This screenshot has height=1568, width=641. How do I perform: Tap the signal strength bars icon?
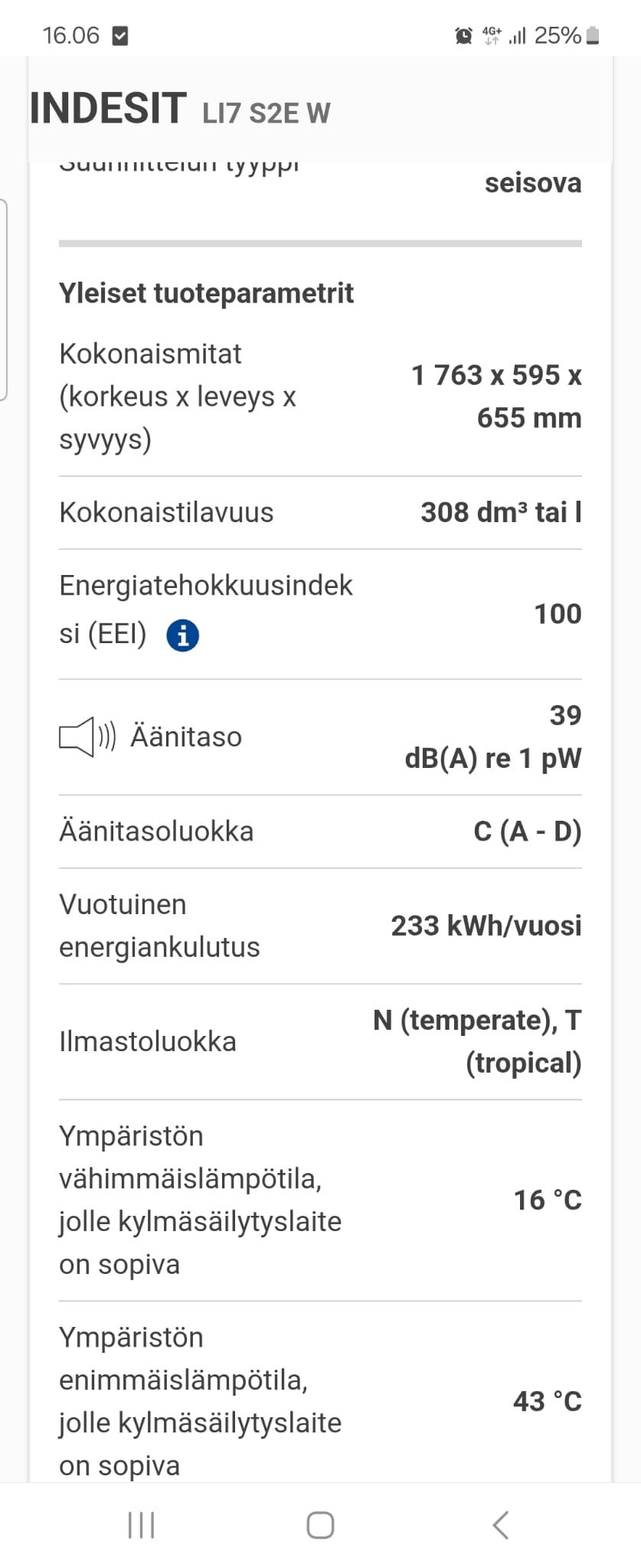(518, 34)
